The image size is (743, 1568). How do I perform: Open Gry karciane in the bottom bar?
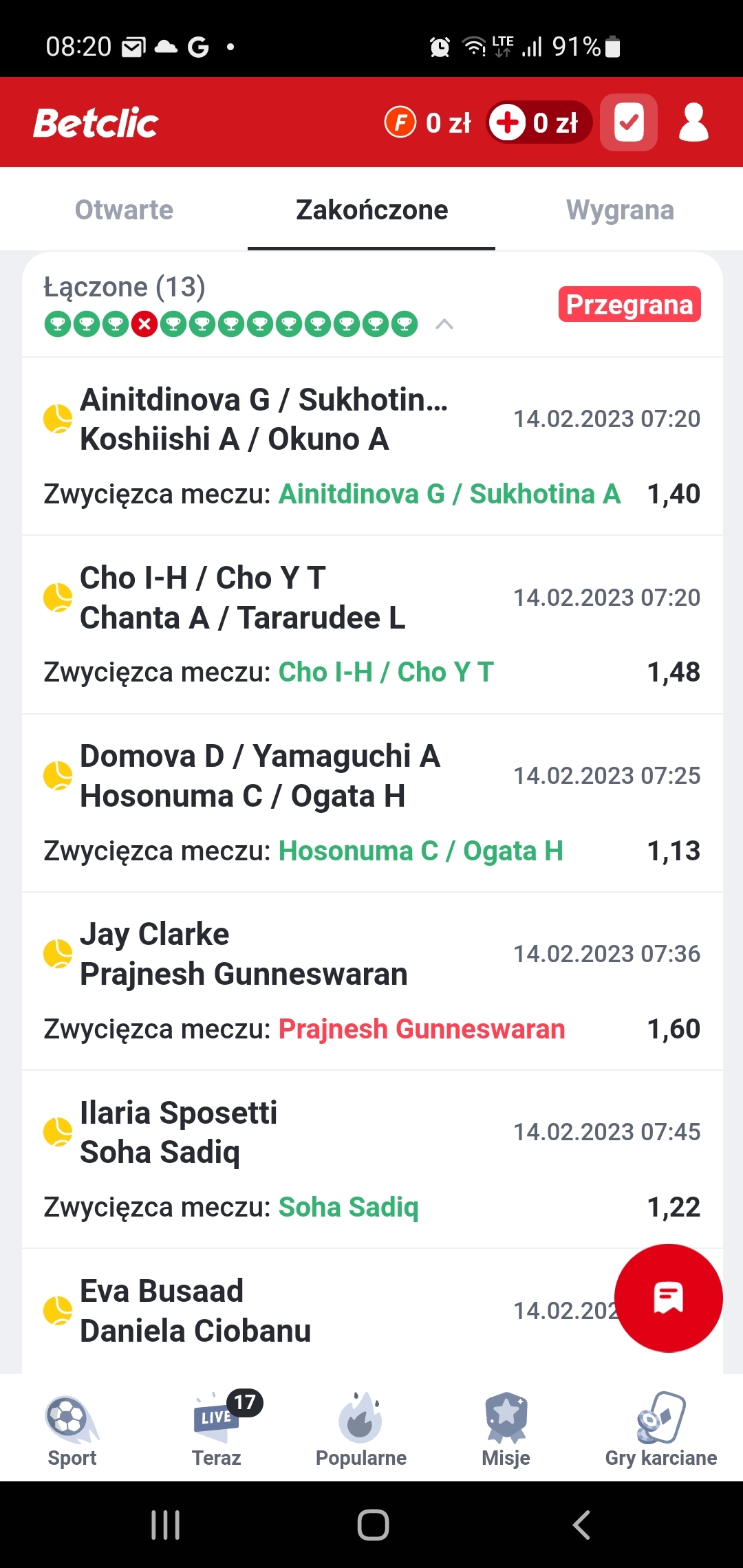661,1429
